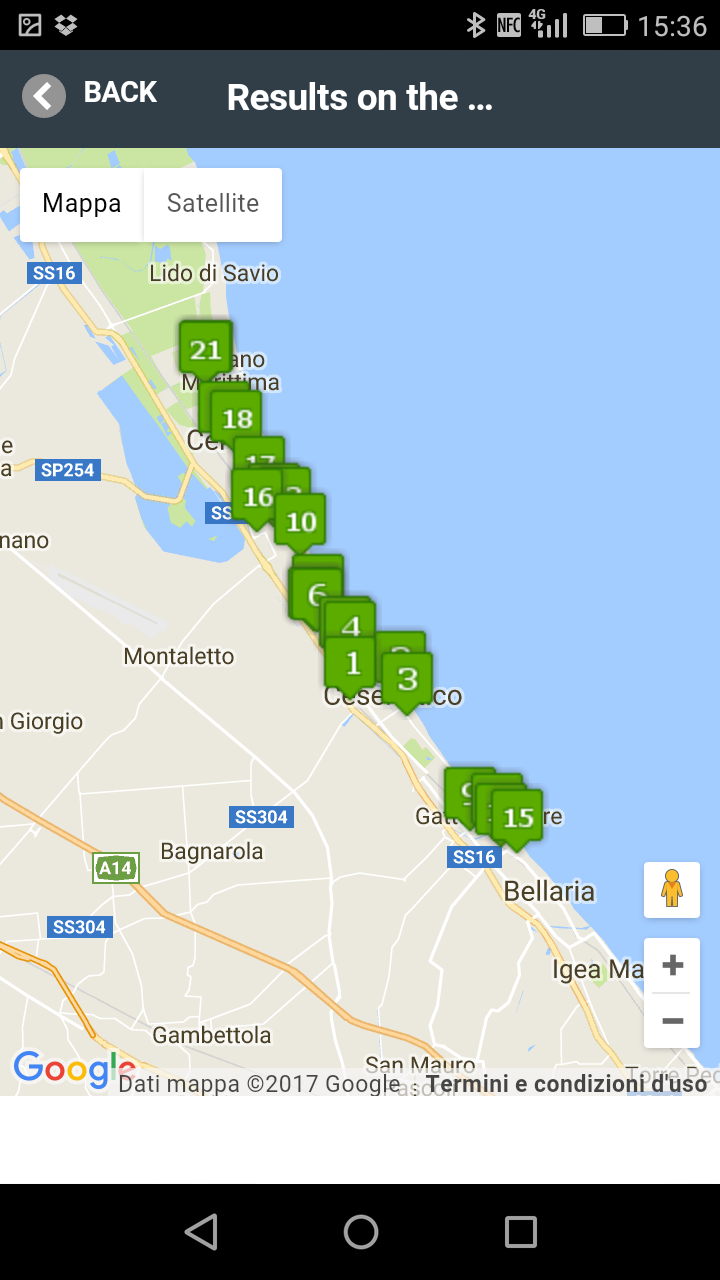This screenshot has width=720, height=1280.
Task: Tap the Street View pegman icon
Action: (x=672, y=889)
